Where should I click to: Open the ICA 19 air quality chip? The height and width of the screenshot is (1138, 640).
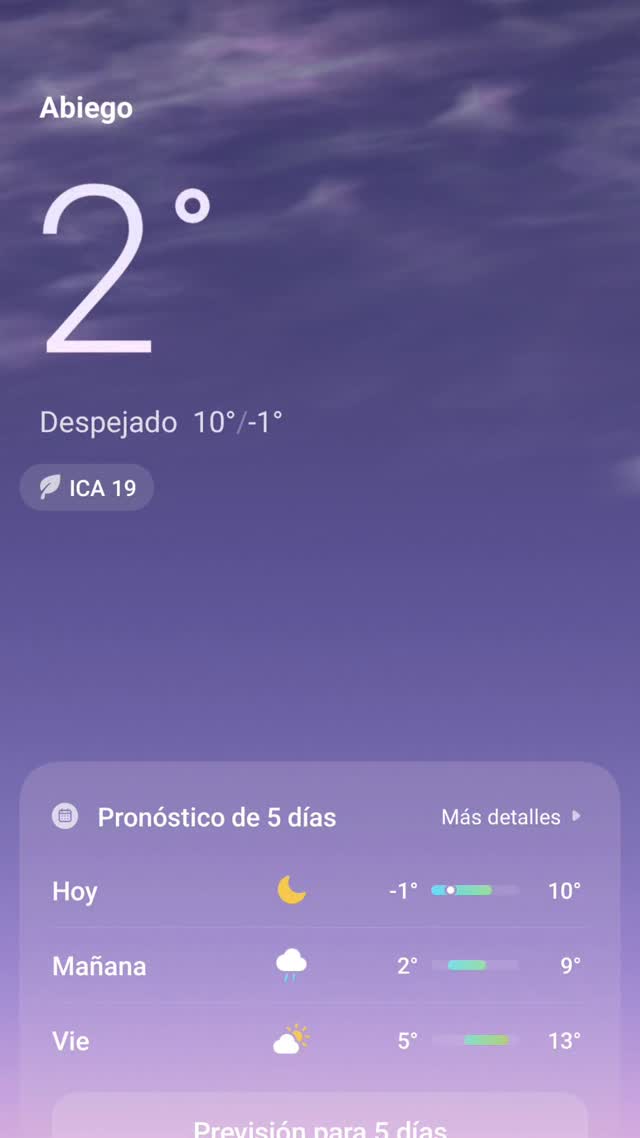click(x=87, y=488)
